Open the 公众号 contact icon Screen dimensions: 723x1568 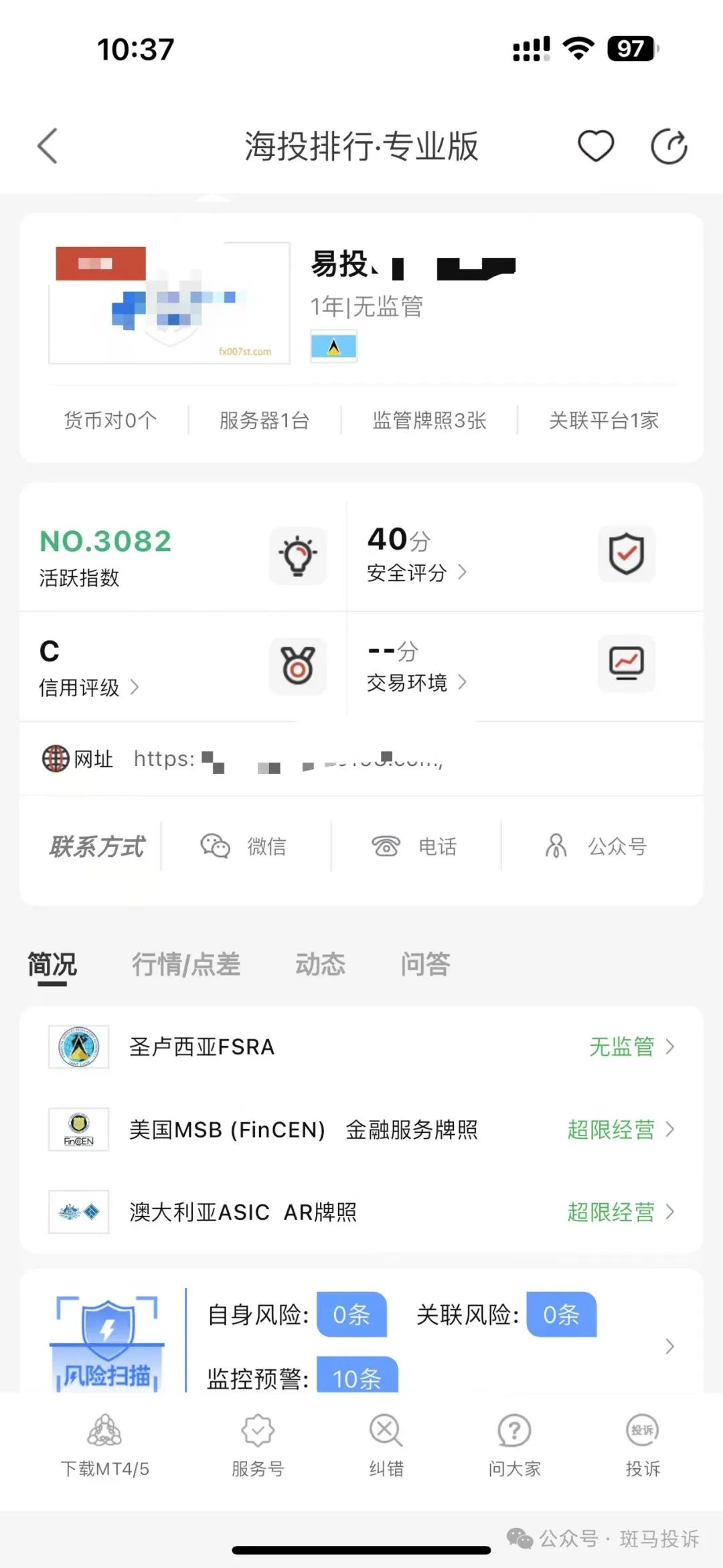tap(558, 846)
